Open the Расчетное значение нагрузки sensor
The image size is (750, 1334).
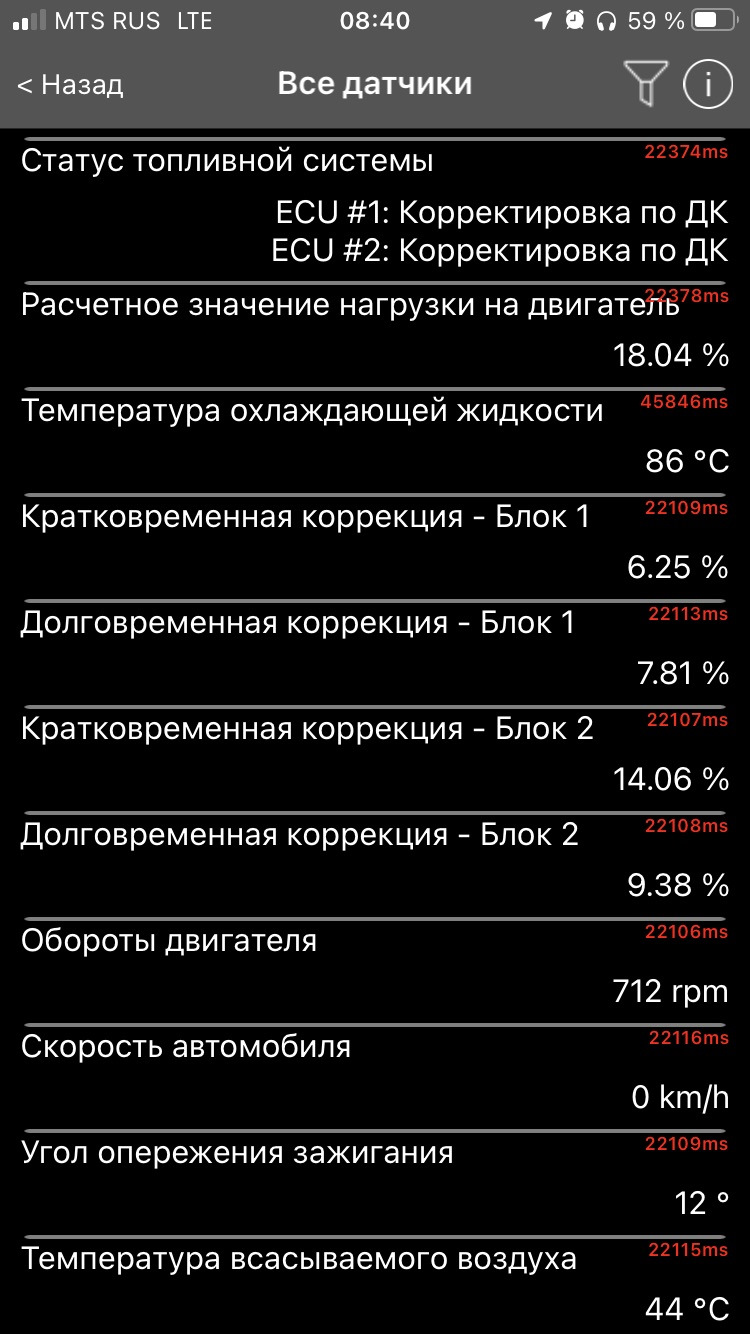pyautogui.click(x=375, y=330)
